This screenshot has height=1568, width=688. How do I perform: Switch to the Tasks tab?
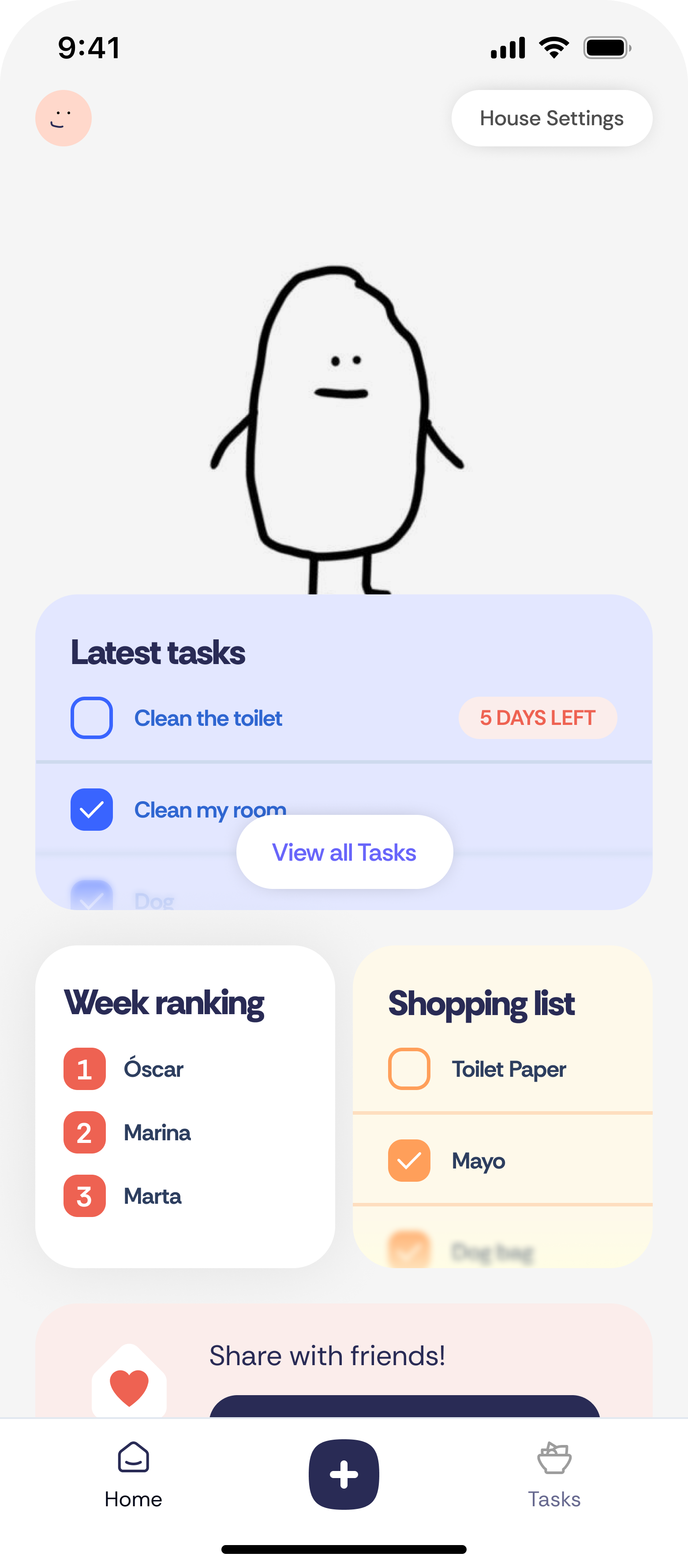pyautogui.click(x=554, y=1473)
